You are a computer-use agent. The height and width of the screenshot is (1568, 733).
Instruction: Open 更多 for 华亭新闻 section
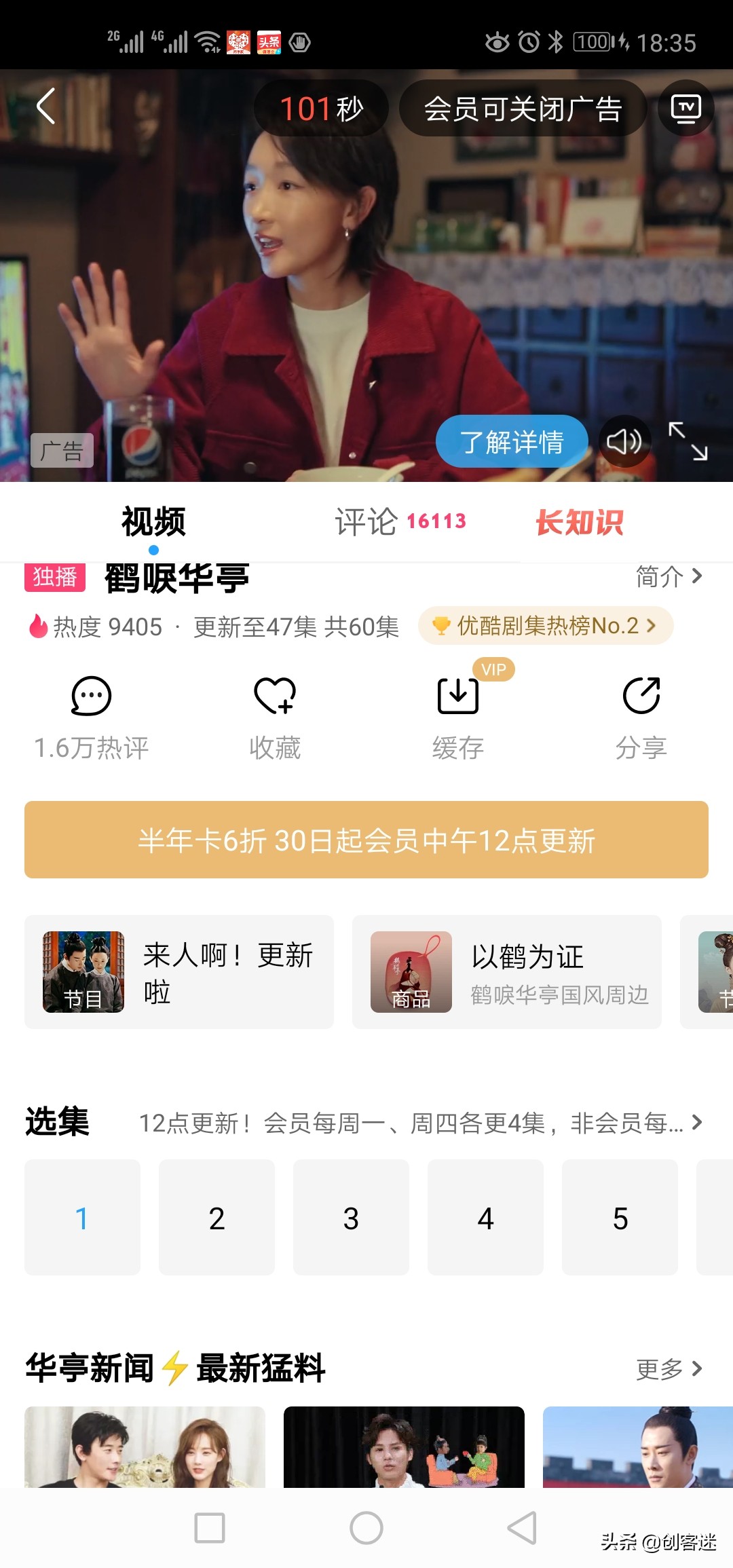(x=668, y=1368)
